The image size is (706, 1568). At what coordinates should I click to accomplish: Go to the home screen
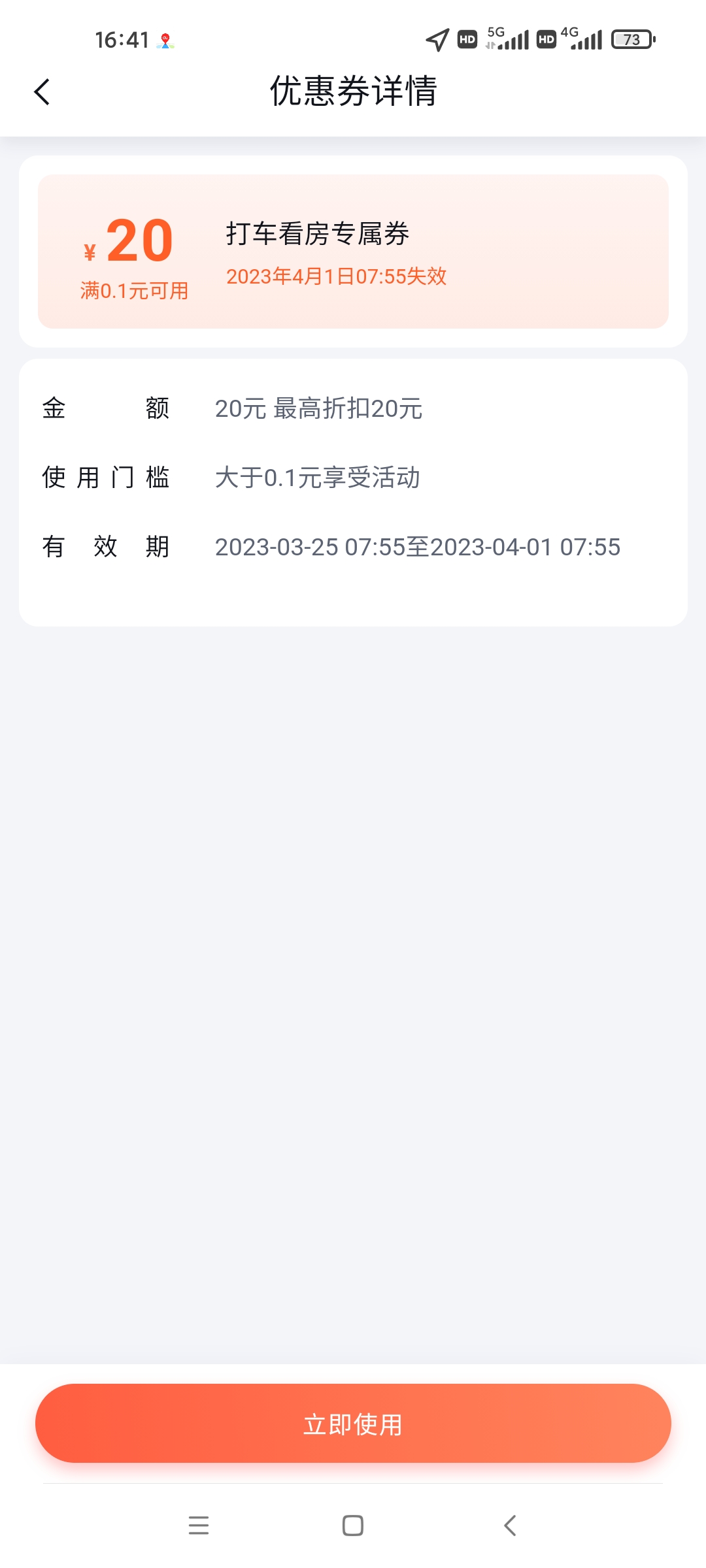coord(353,1526)
